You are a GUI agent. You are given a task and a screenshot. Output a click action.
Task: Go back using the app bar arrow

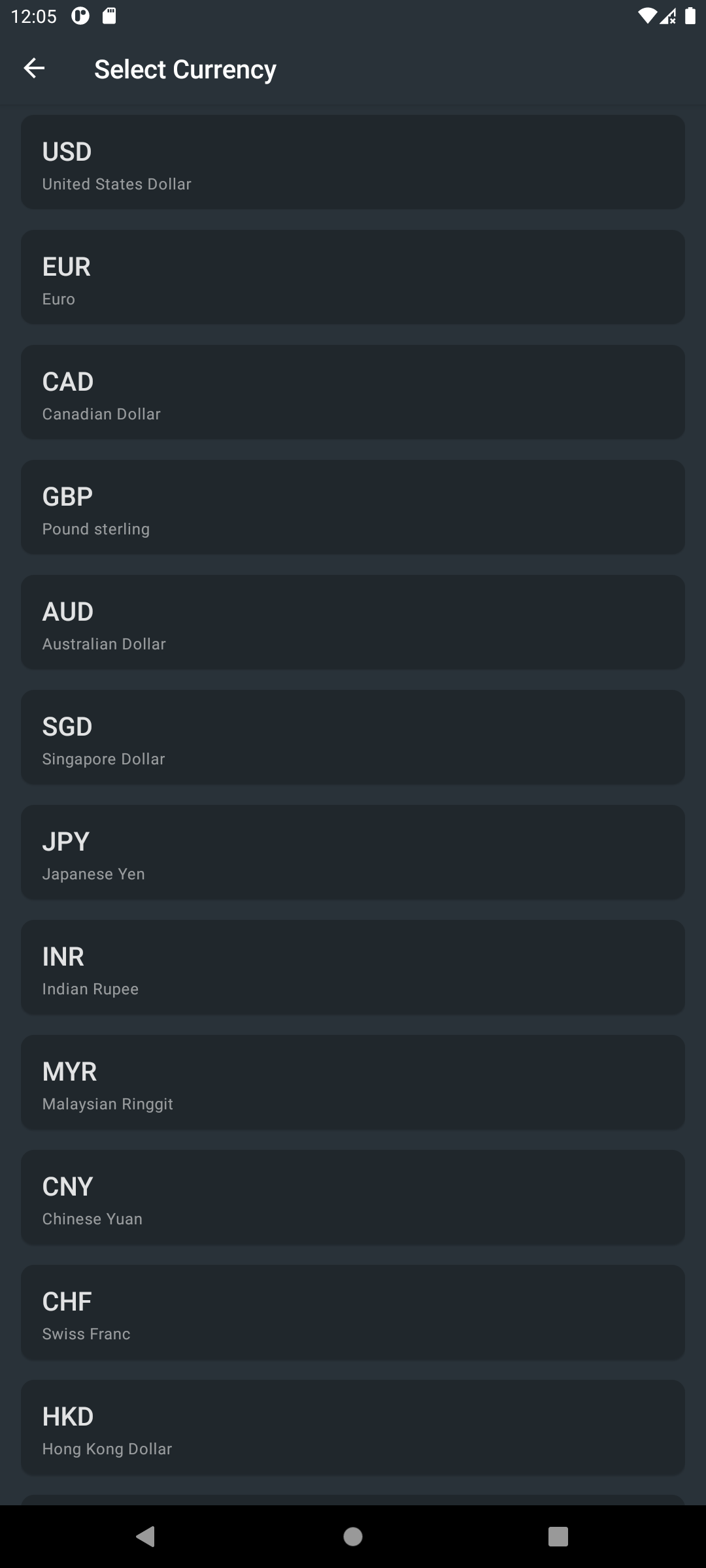pyautogui.click(x=34, y=68)
